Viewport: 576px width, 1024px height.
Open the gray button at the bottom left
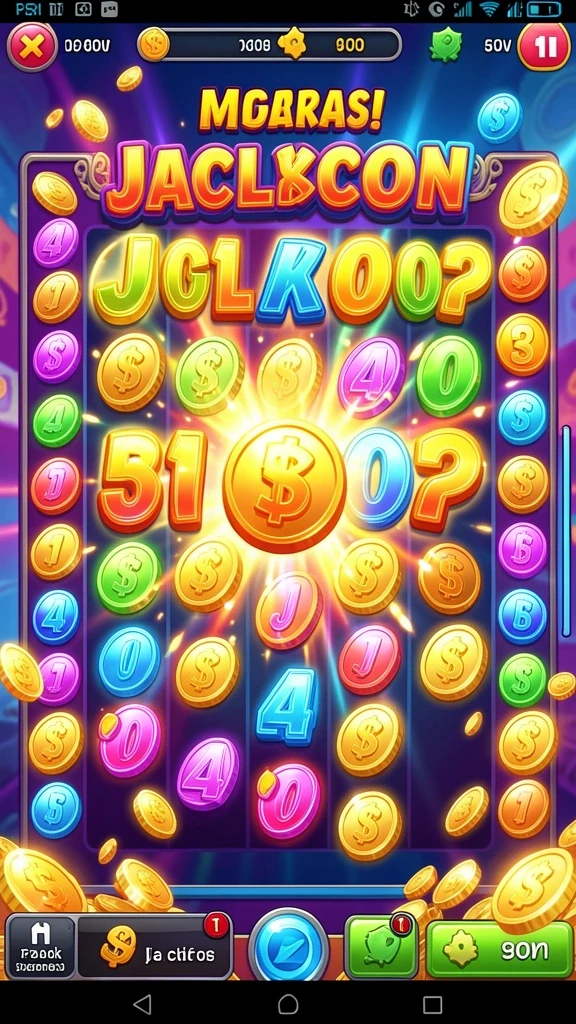click(x=40, y=946)
